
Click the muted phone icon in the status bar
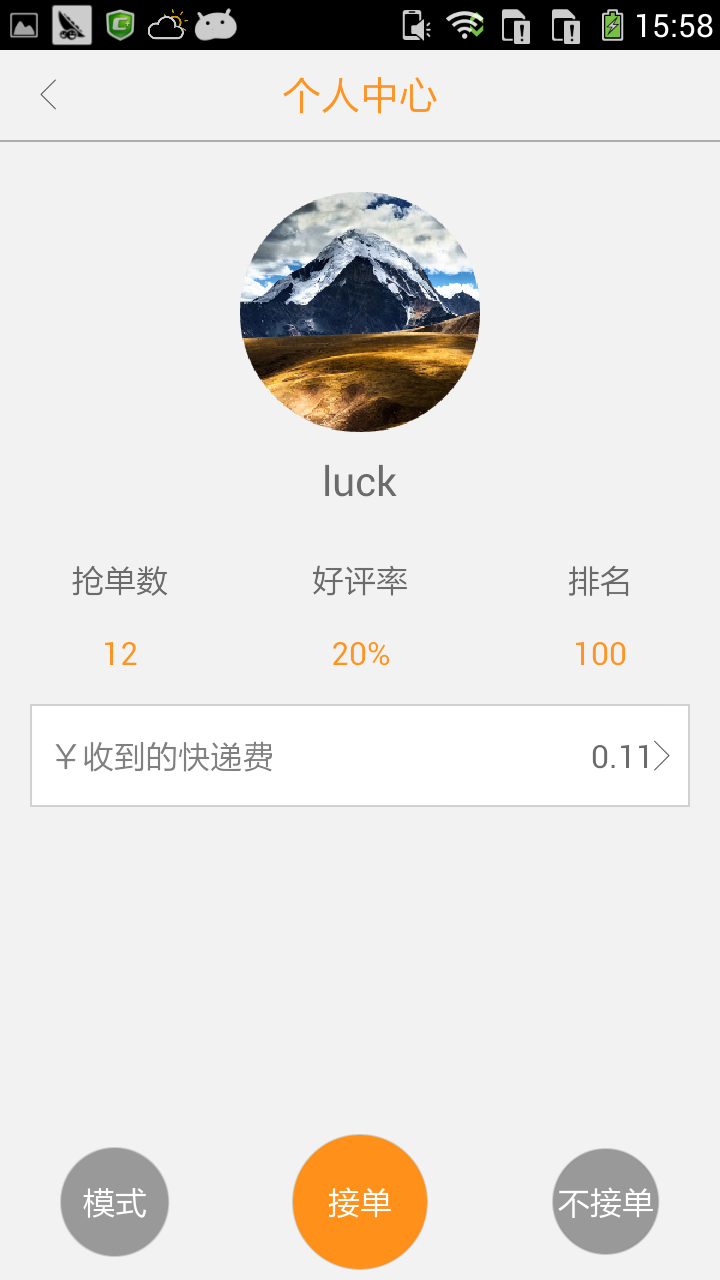418,26
